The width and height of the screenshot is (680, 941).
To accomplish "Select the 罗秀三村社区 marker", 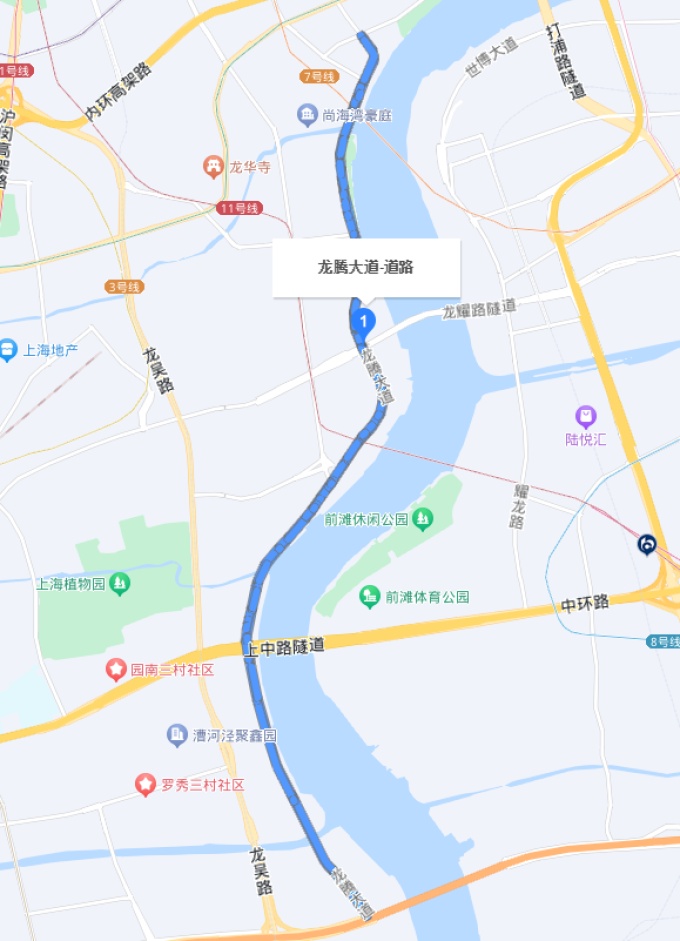I will [146, 784].
